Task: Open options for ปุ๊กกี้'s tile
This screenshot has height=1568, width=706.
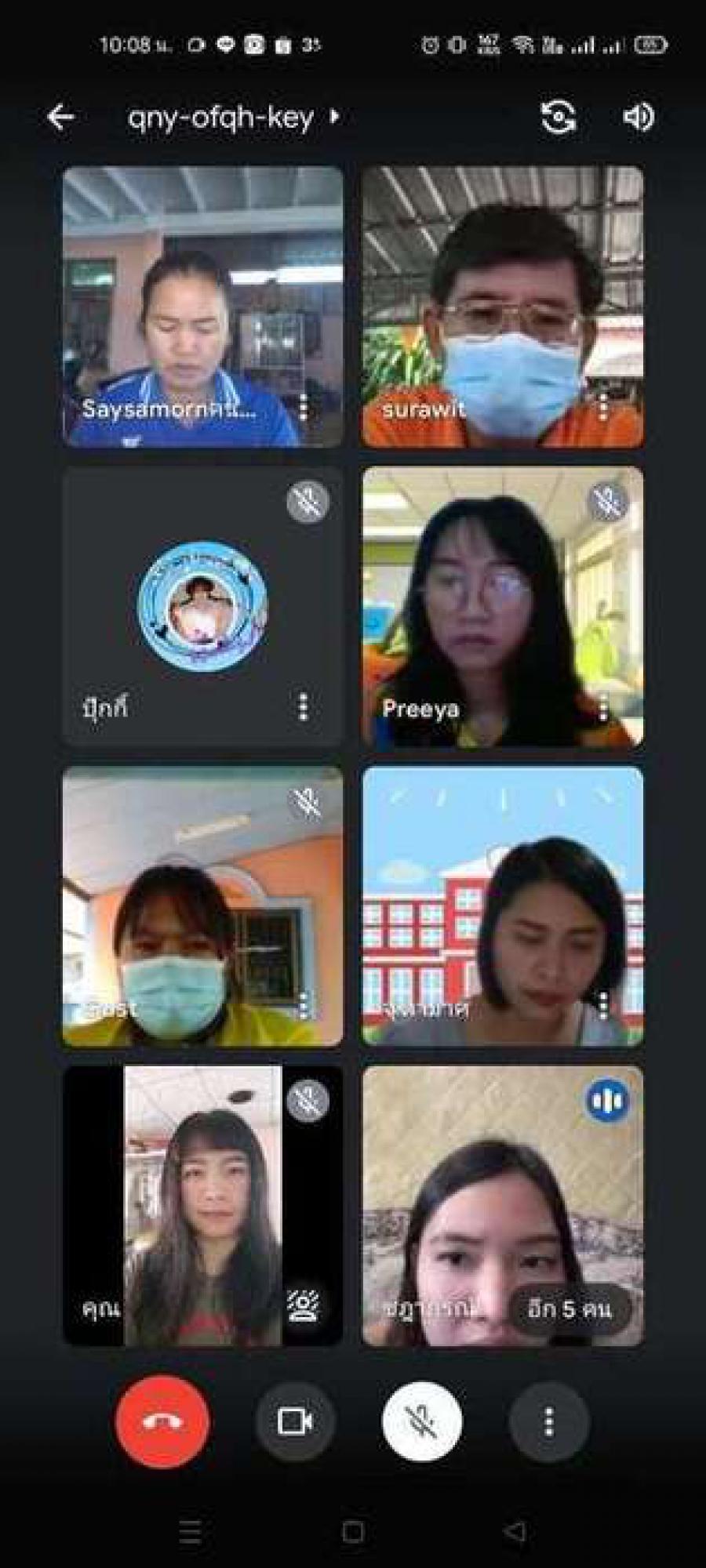Action: click(304, 707)
